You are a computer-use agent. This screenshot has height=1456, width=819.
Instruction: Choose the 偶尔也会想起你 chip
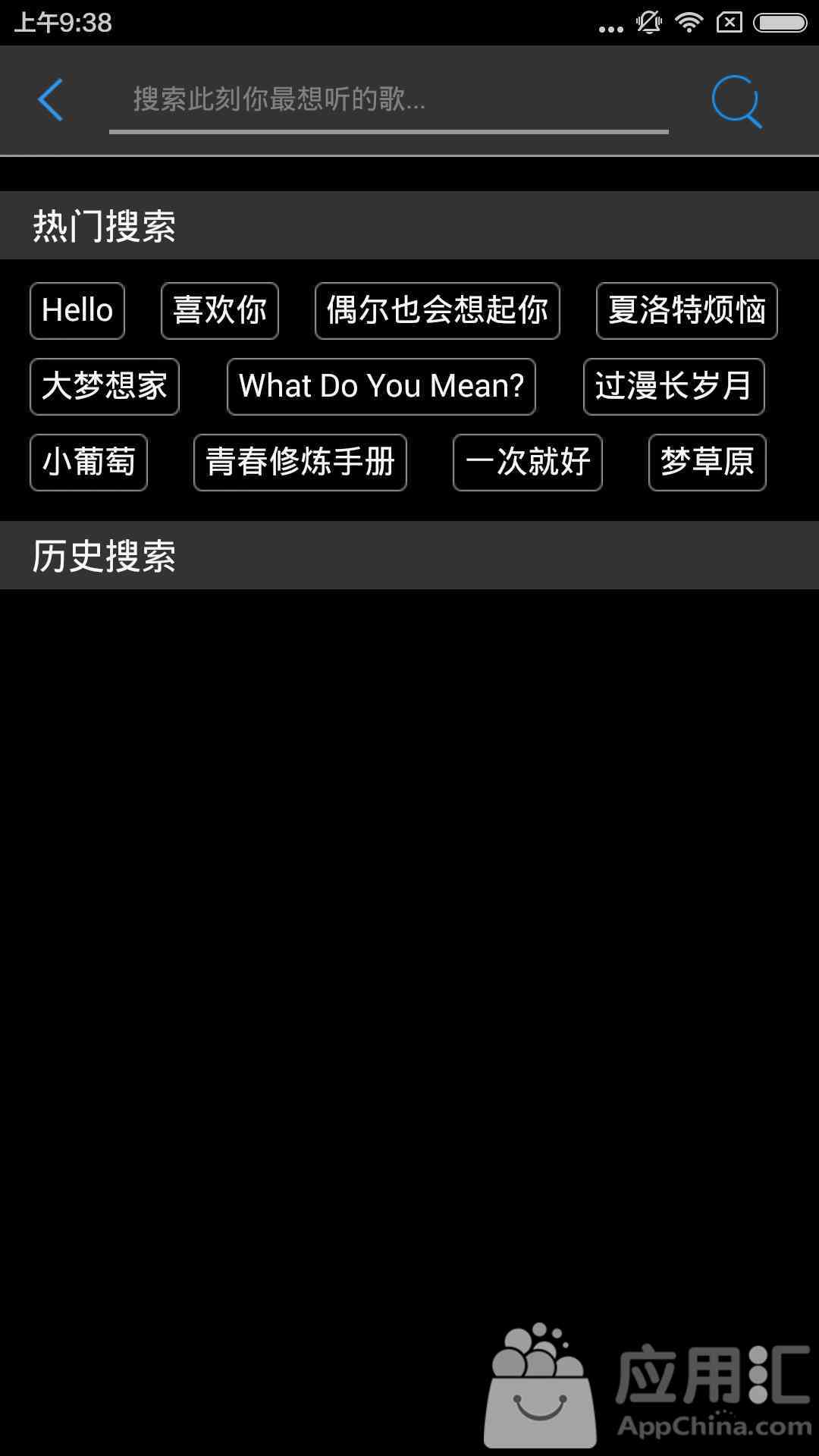click(438, 311)
